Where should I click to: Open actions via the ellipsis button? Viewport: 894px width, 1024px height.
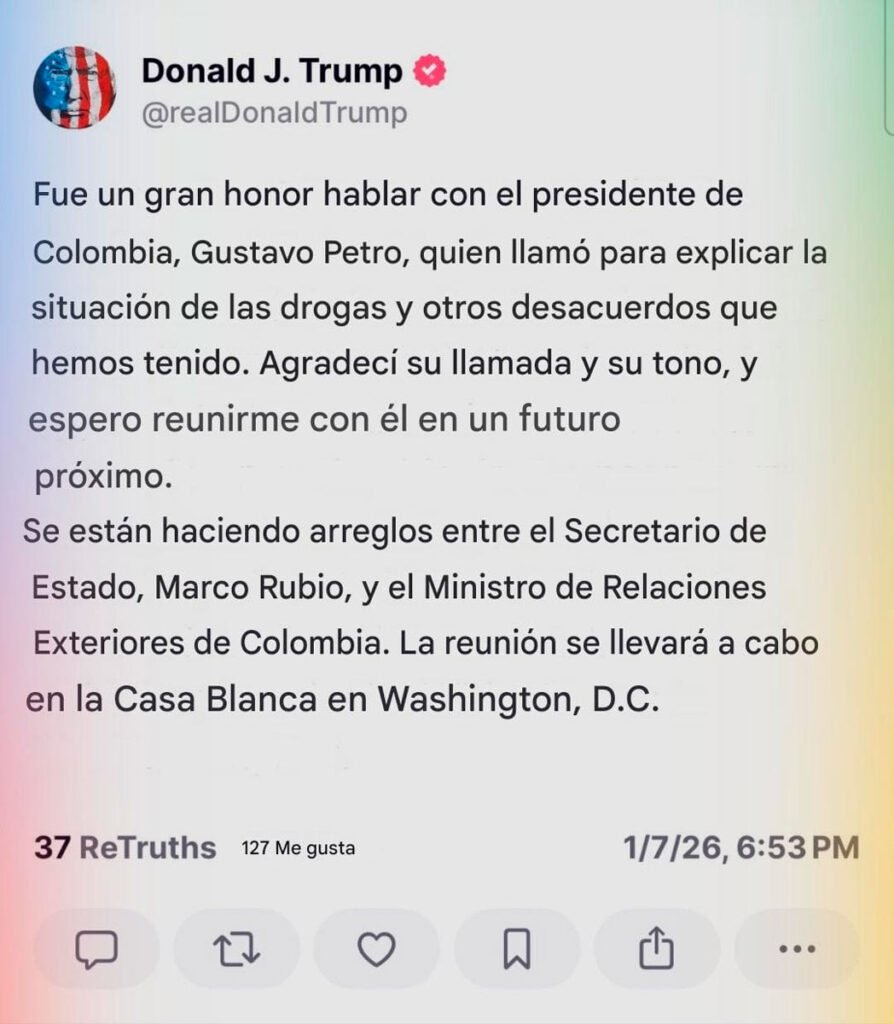[795, 950]
